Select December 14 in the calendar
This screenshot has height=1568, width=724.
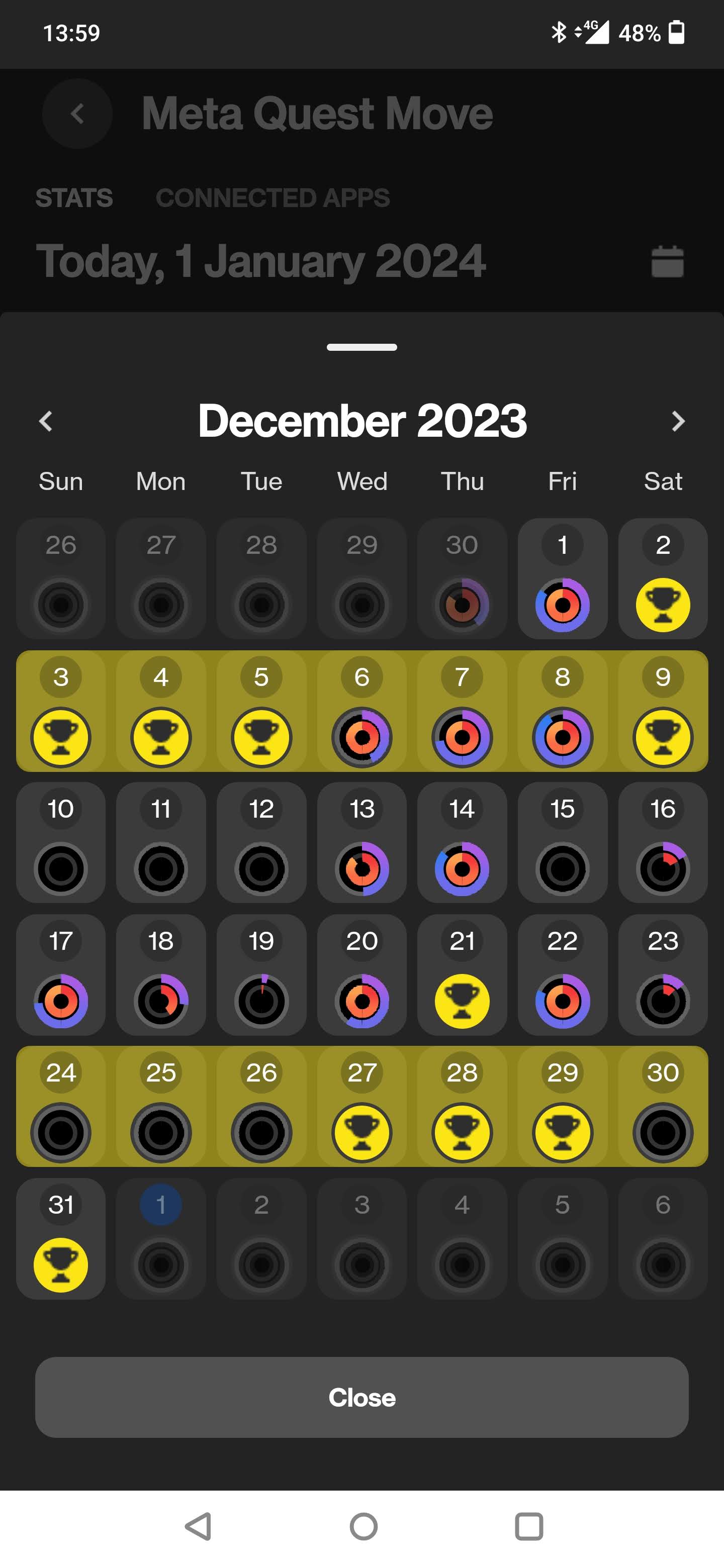point(462,842)
